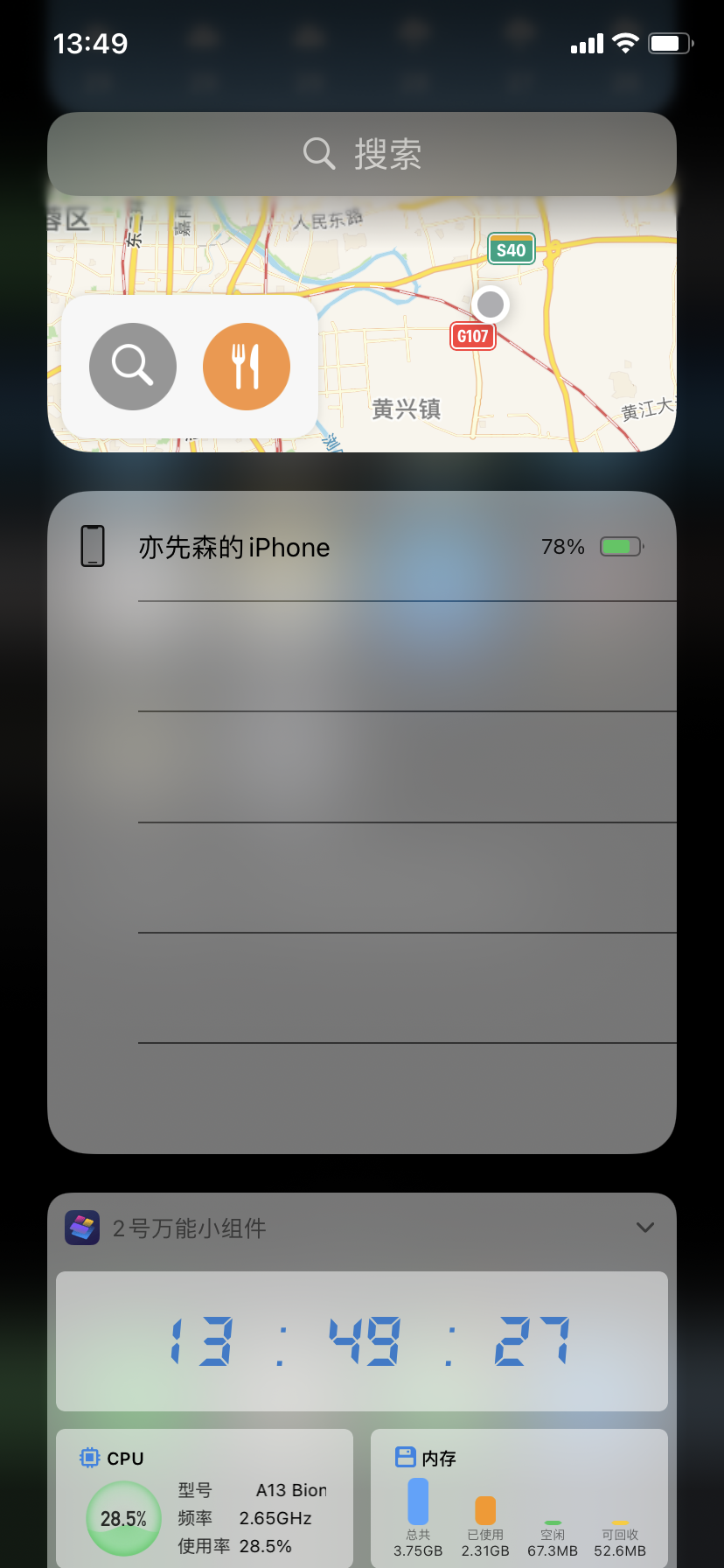Image resolution: width=724 pixels, height=1568 pixels.
Task: Tap the 搜索 search field
Action: click(x=362, y=154)
